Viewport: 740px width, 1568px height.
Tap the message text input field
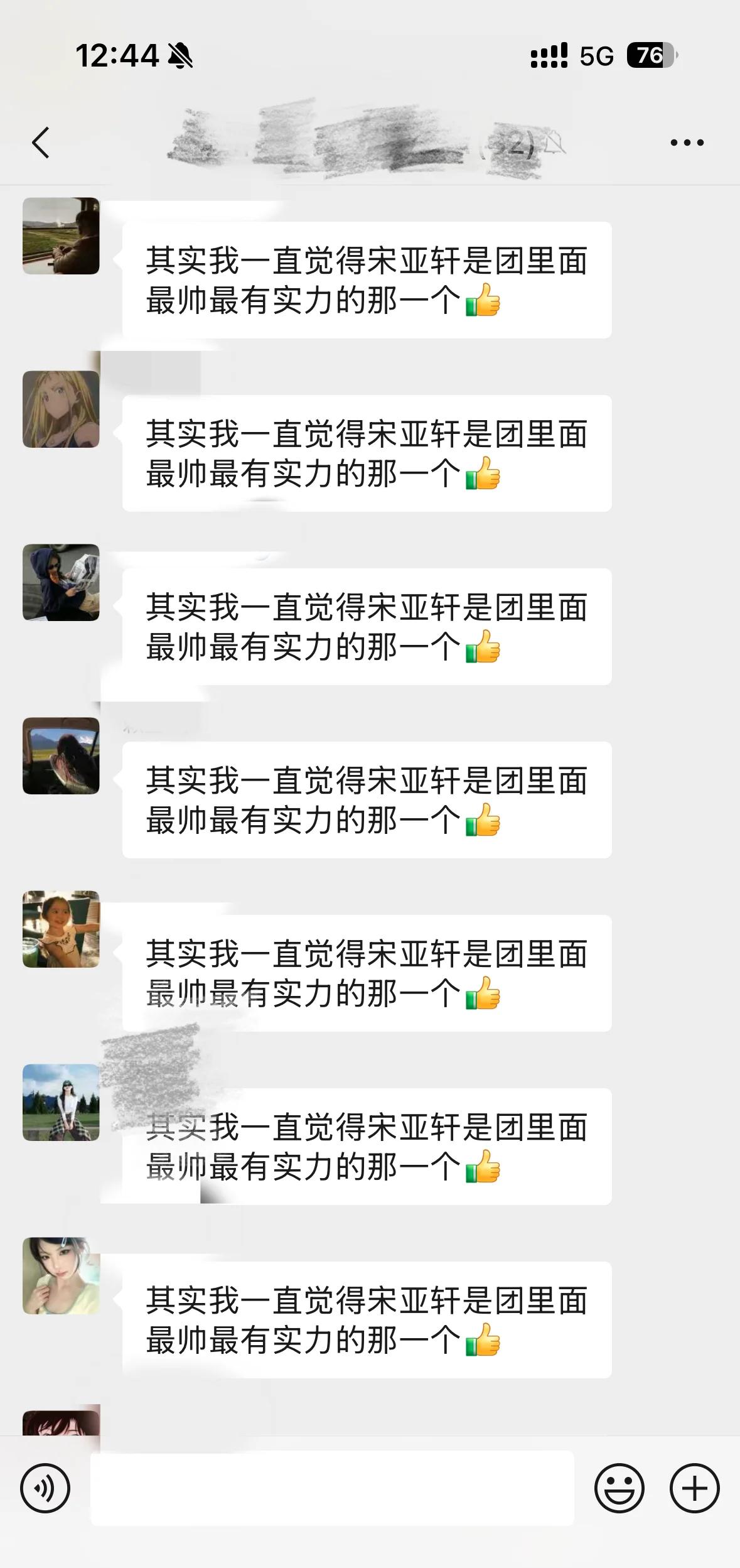(332, 1488)
